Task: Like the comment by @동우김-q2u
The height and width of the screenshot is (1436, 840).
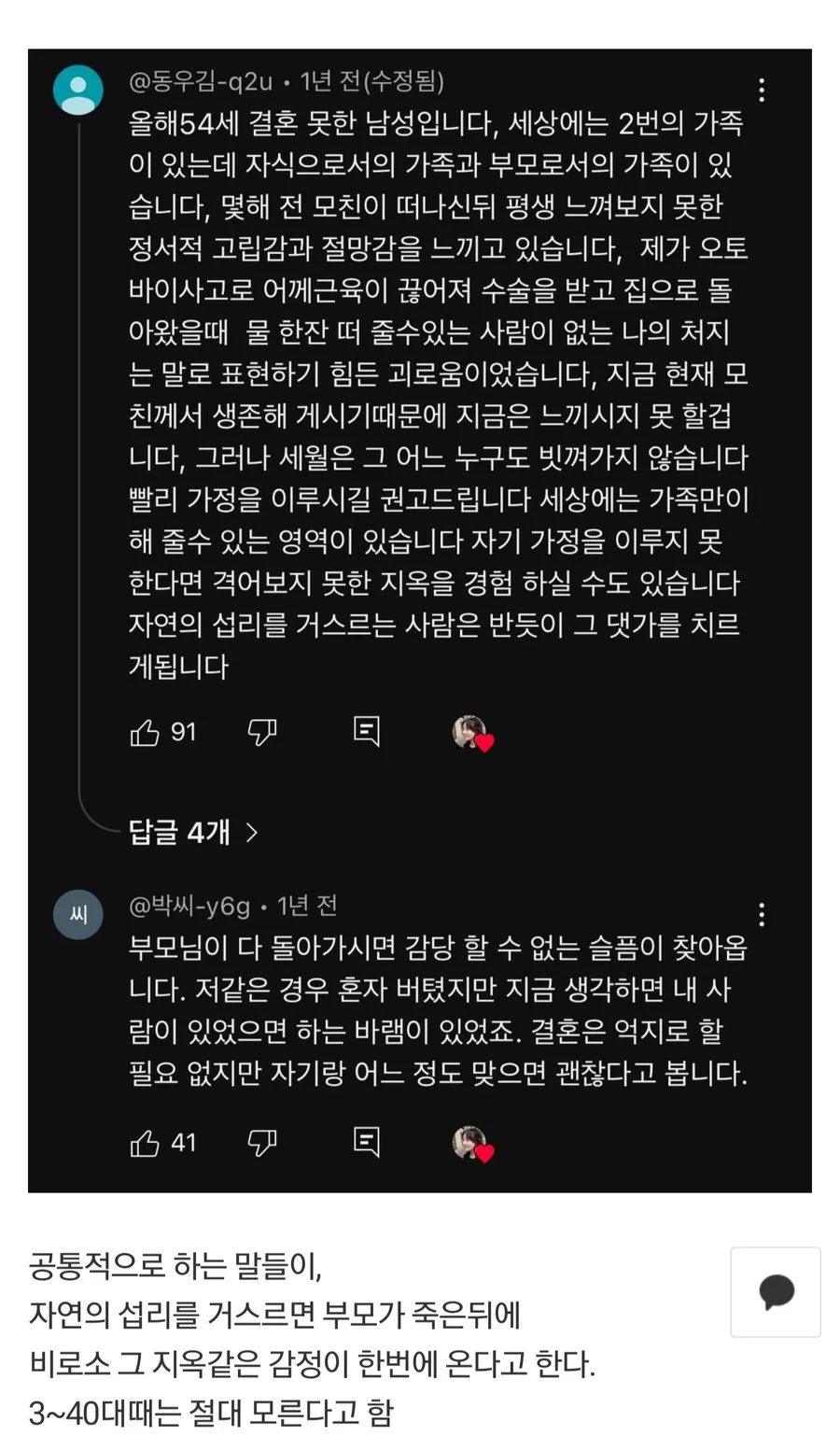Action: (x=145, y=732)
